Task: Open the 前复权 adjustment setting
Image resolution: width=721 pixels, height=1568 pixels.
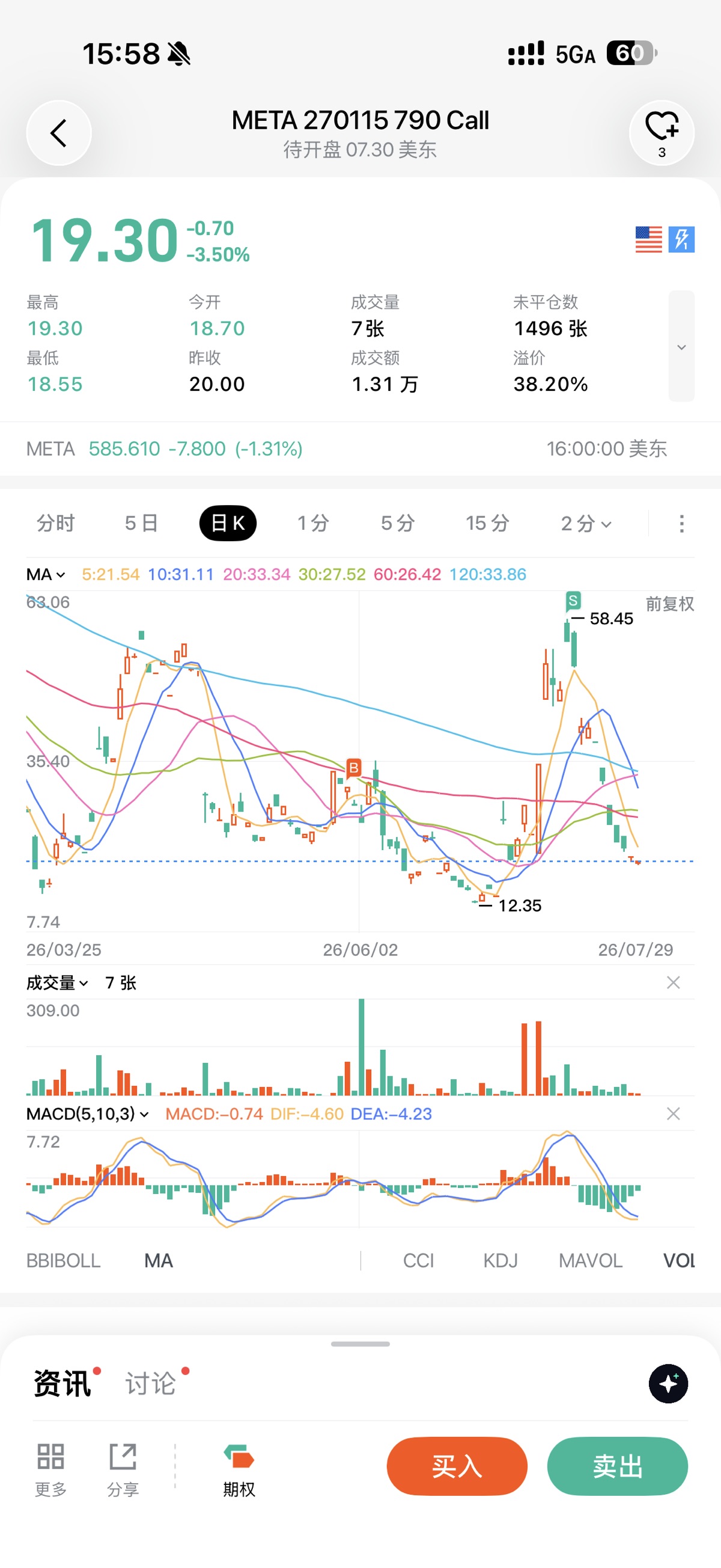Action: click(669, 604)
